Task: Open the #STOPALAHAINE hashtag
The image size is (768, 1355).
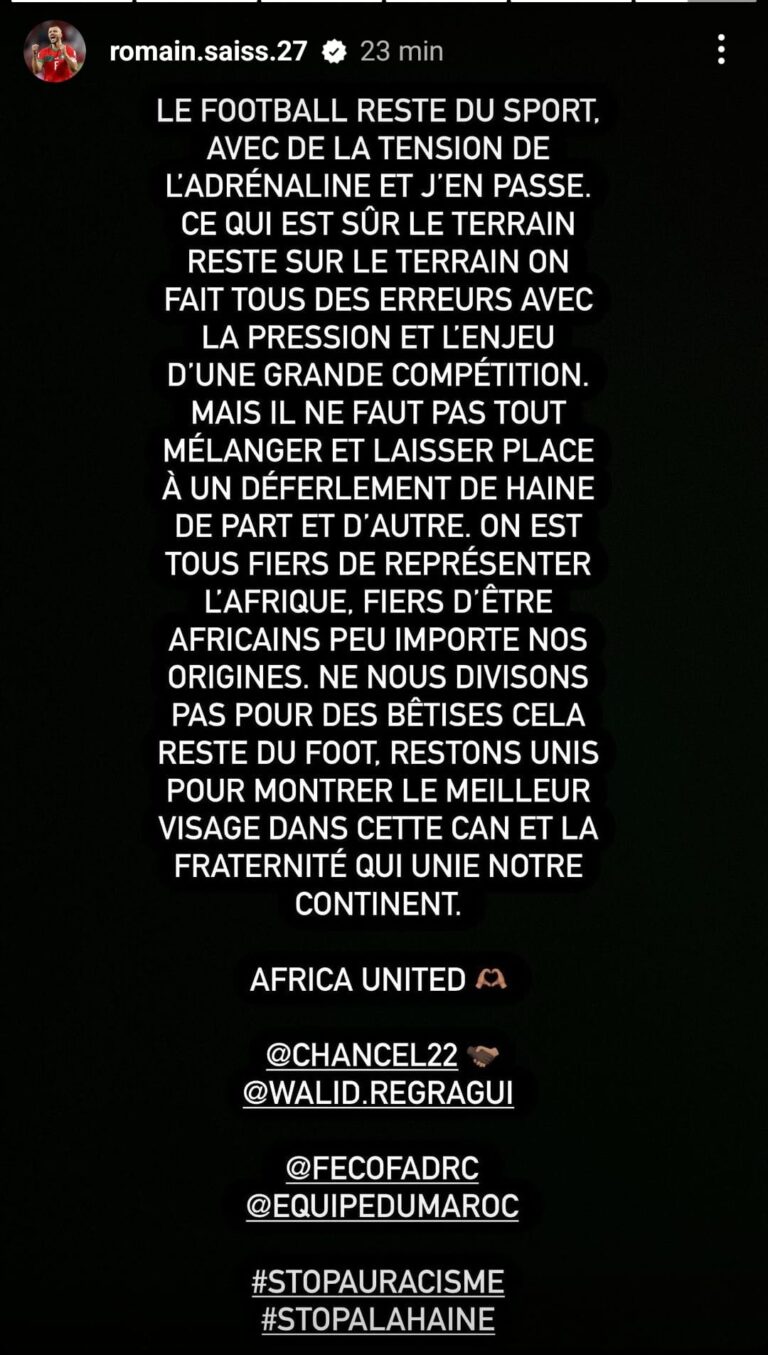Action: click(377, 1319)
